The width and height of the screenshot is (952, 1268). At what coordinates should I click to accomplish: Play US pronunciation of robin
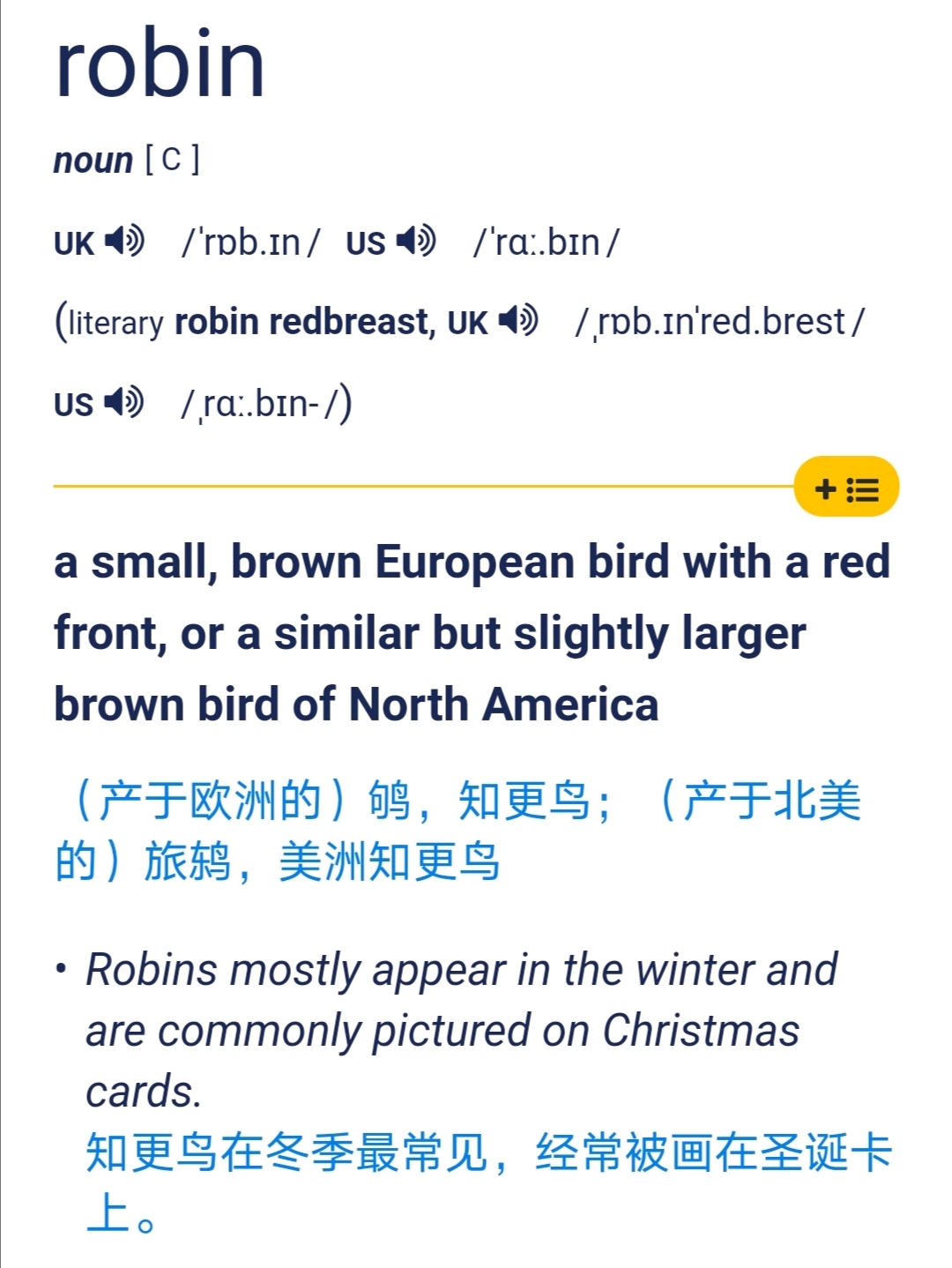pos(415,242)
